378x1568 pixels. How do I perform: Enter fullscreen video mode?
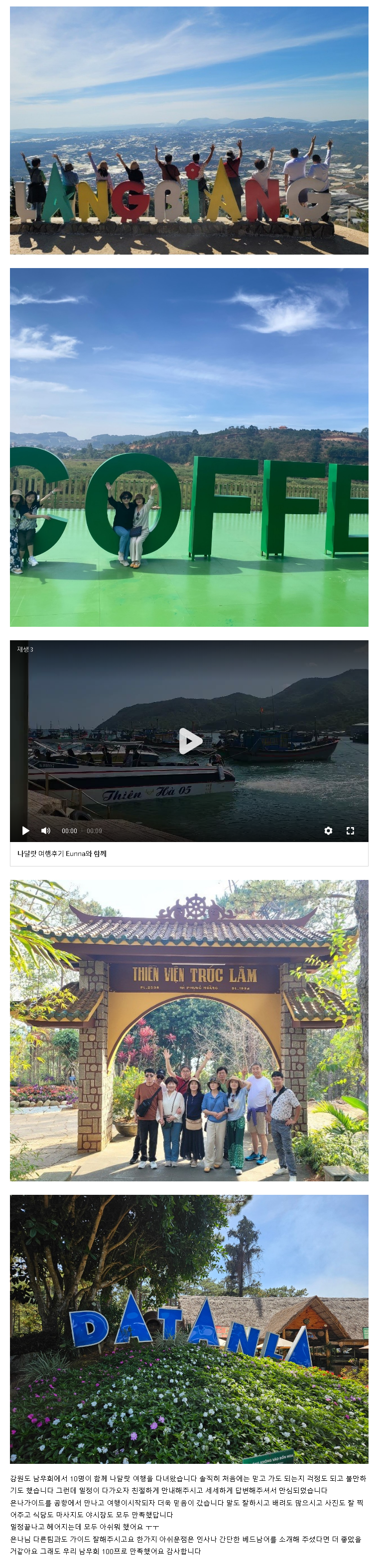tap(350, 830)
